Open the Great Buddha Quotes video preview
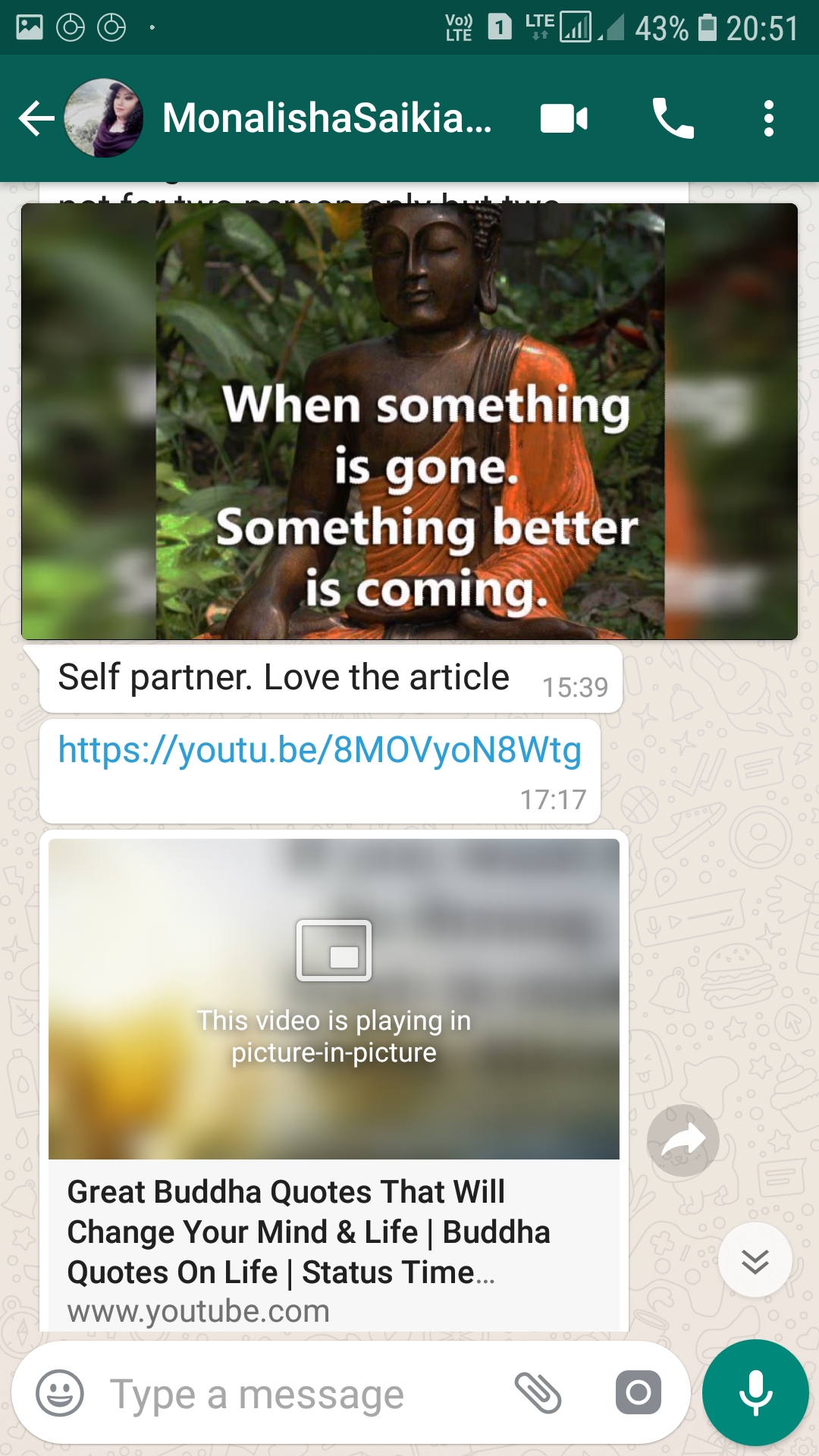The image size is (819, 1456). pos(334,999)
